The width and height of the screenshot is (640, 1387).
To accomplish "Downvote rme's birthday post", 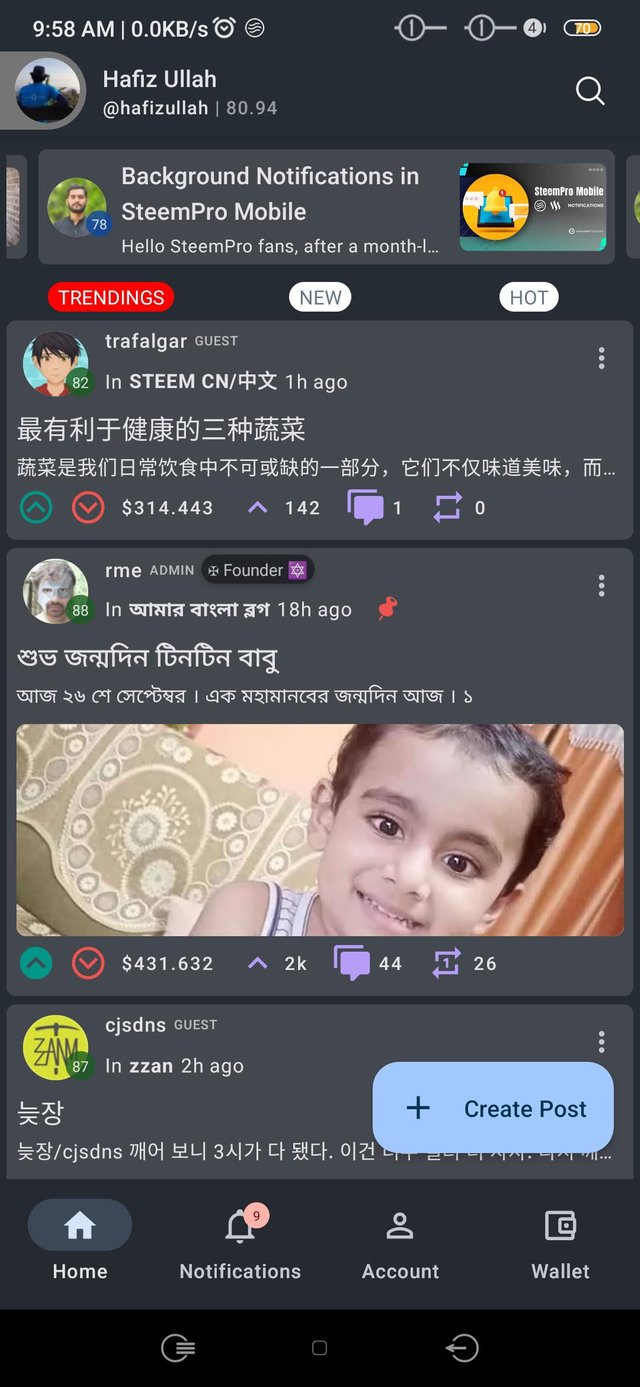I will click(x=88, y=963).
